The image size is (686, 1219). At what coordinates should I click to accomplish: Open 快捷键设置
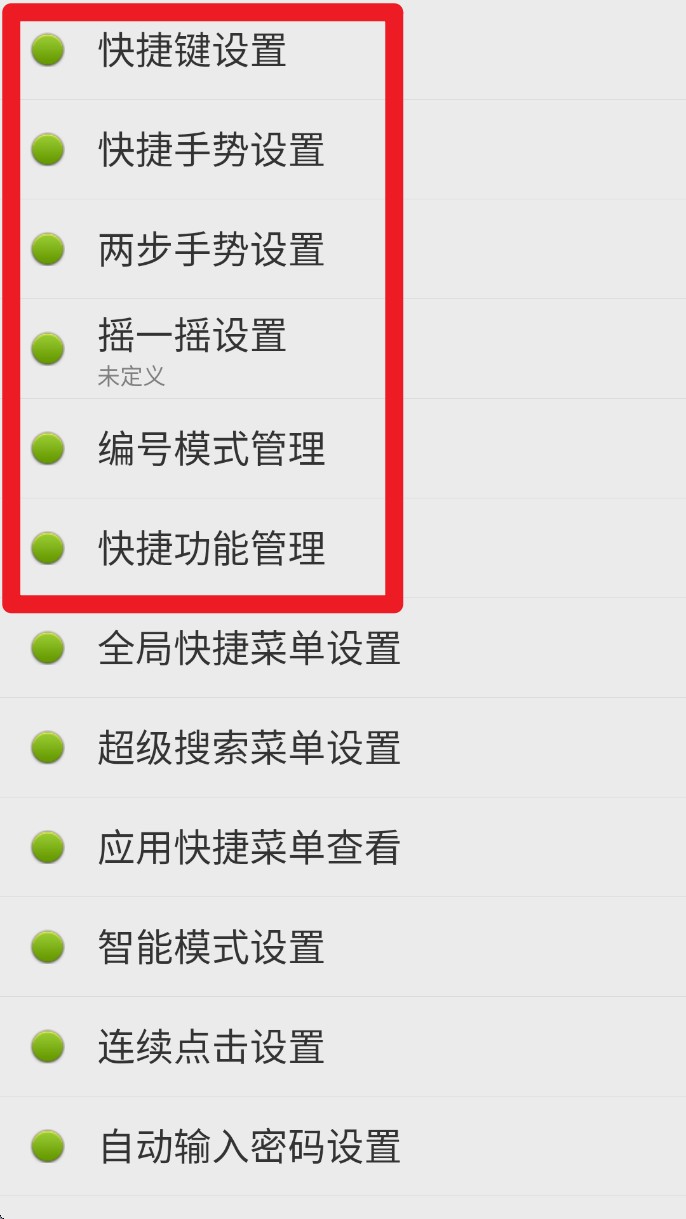(343, 50)
